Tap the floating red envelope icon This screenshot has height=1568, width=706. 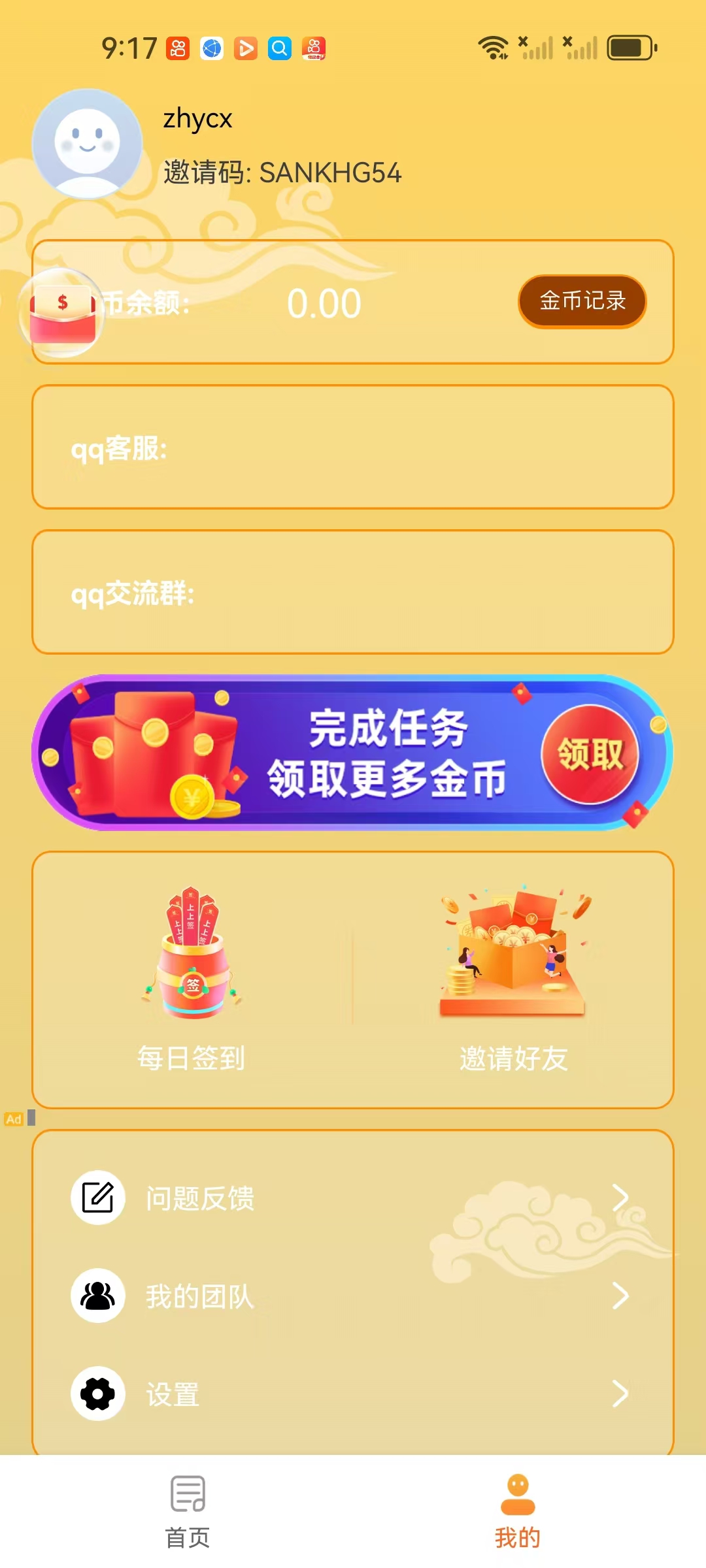[62, 312]
